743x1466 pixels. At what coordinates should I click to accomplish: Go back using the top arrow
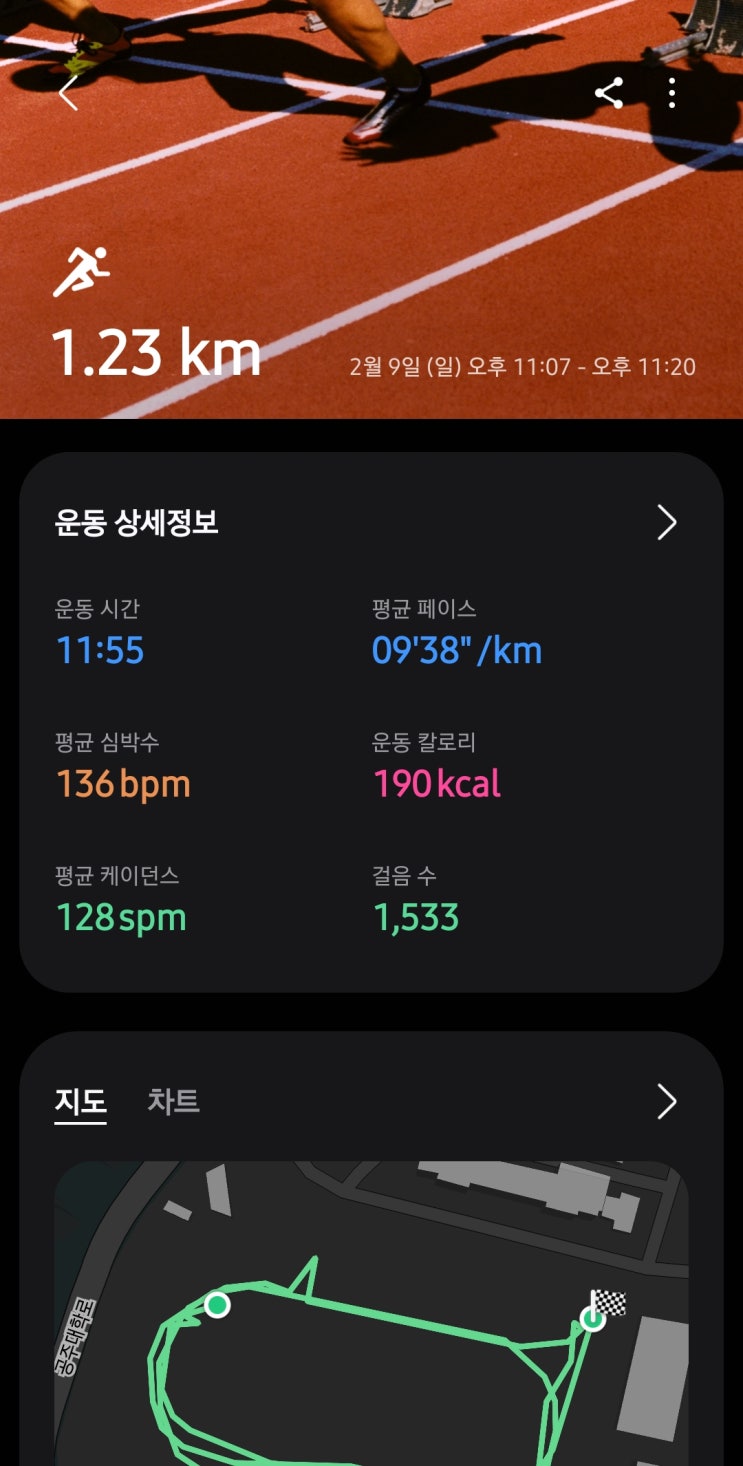68,93
